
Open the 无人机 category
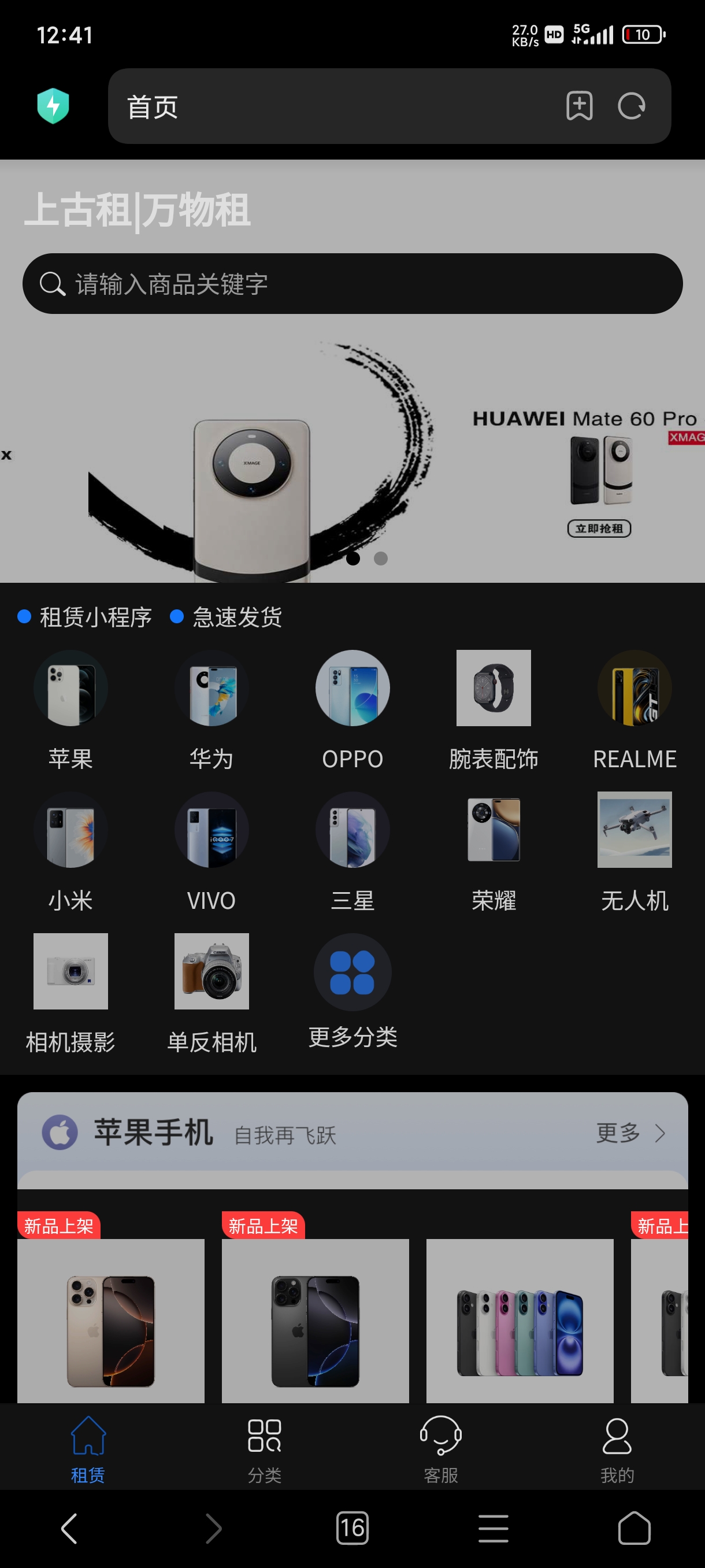point(634,852)
